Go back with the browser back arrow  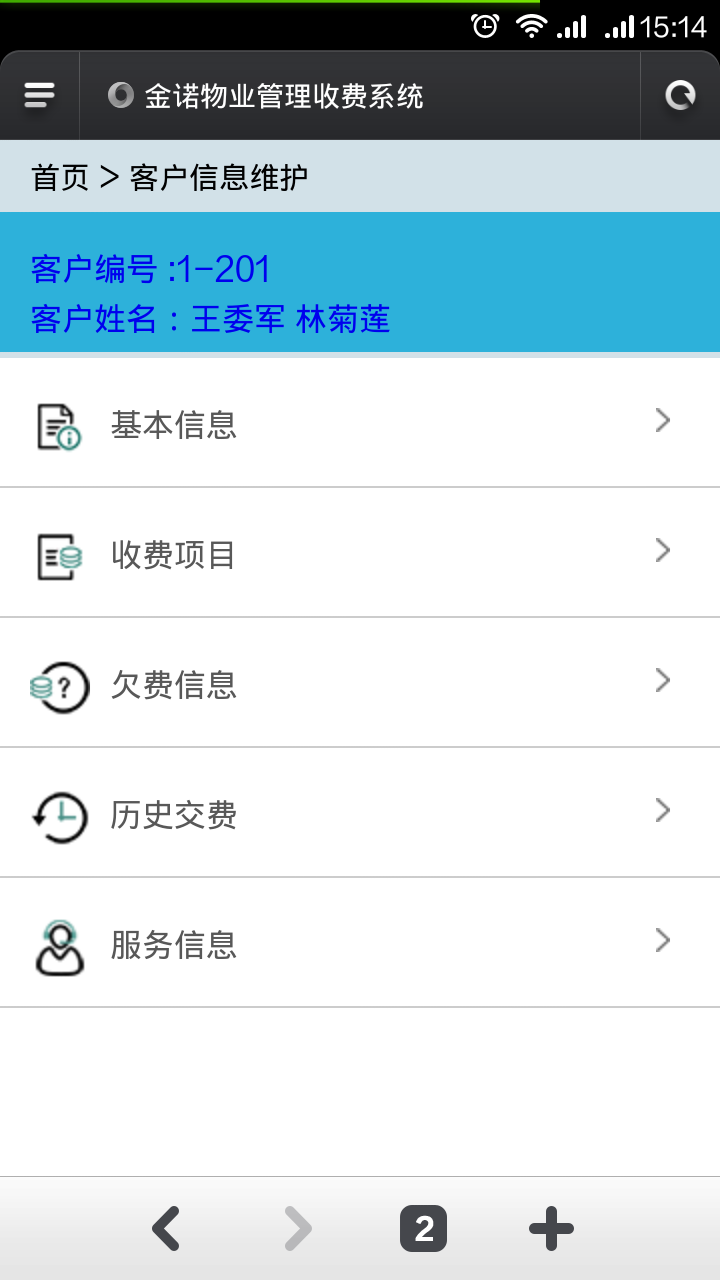pyautogui.click(x=166, y=1229)
